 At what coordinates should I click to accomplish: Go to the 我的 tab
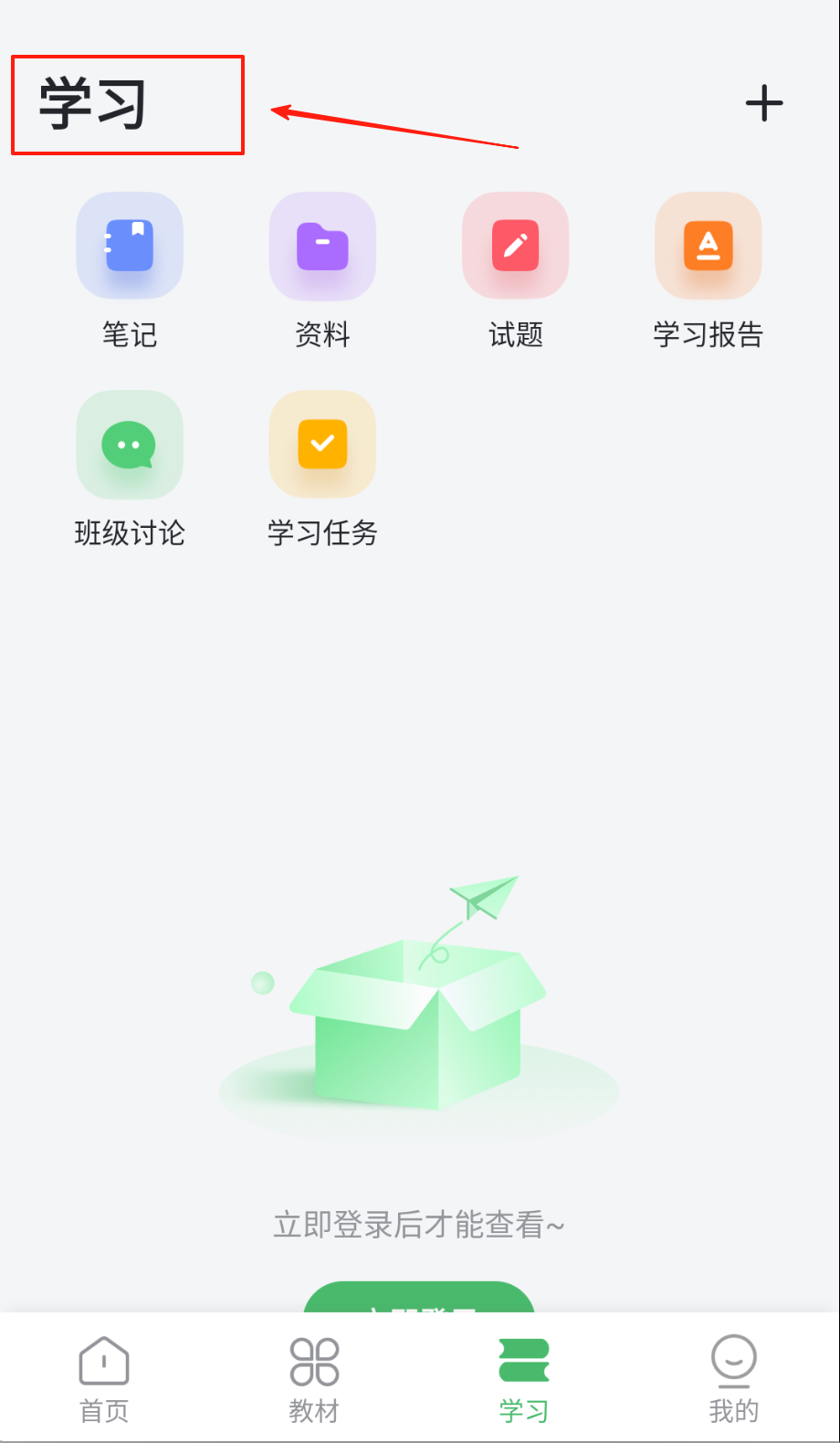coord(734,1379)
